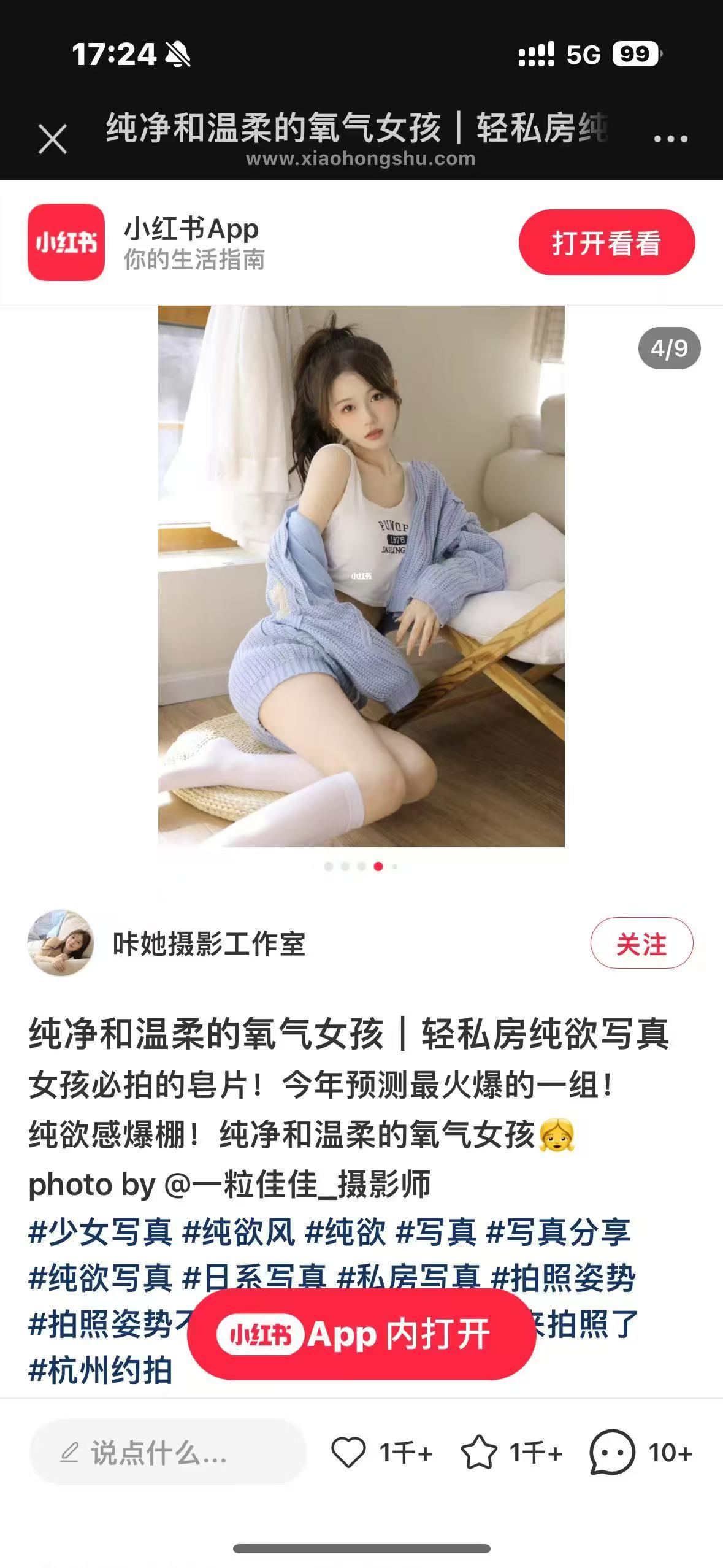The height and width of the screenshot is (1568, 723).
Task: Open the comments bubble
Action: 611,1453
